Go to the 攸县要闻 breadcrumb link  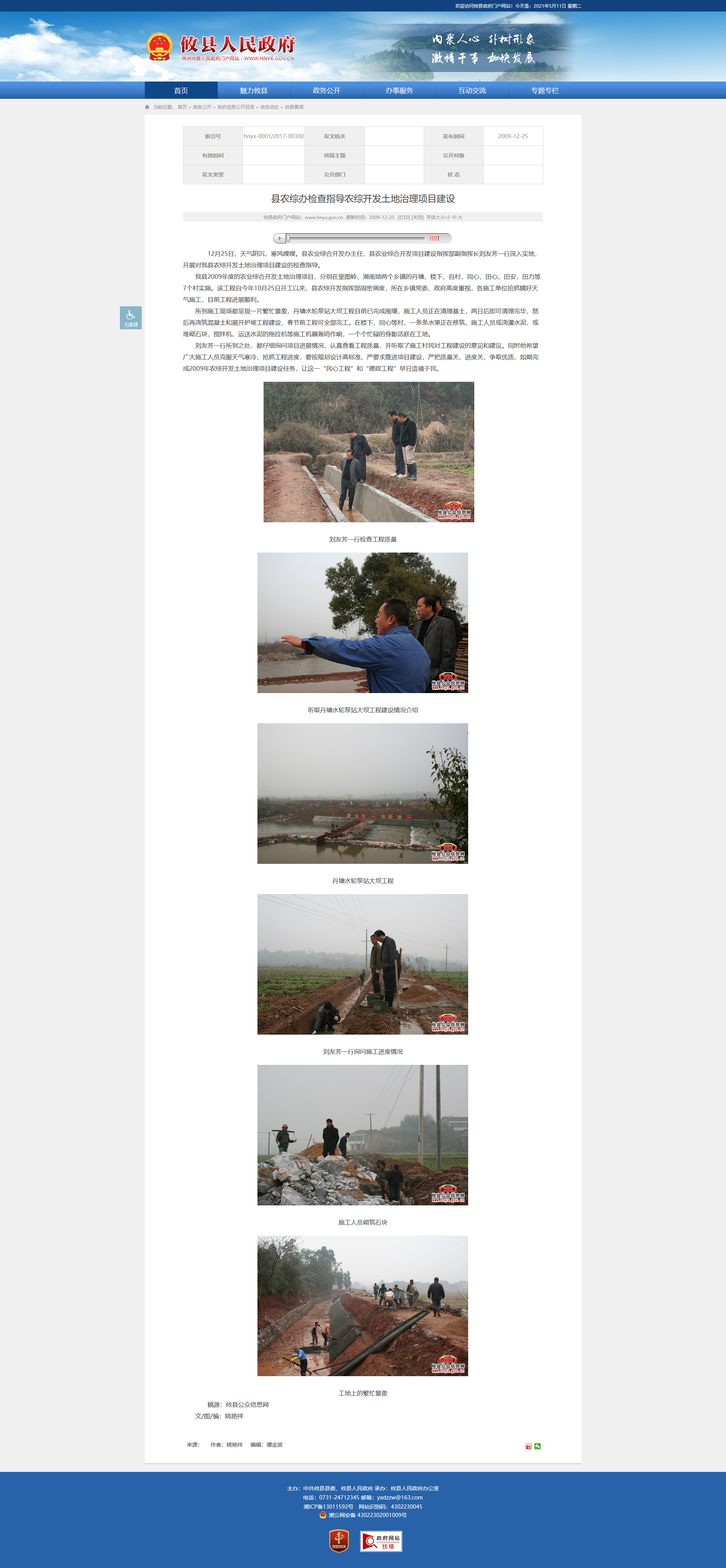click(294, 107)
